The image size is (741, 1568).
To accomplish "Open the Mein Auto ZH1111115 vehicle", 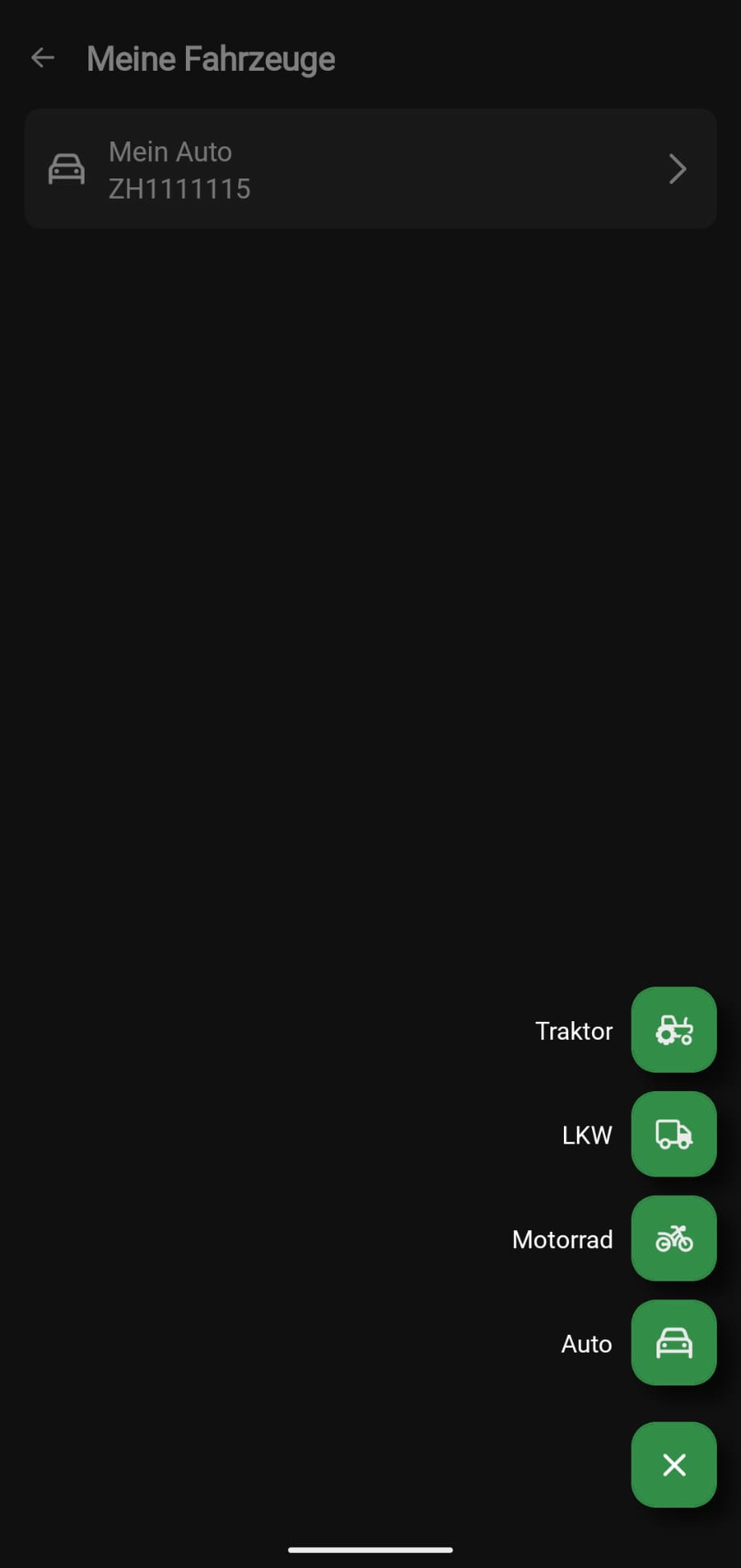I will (x=370, y=170).
